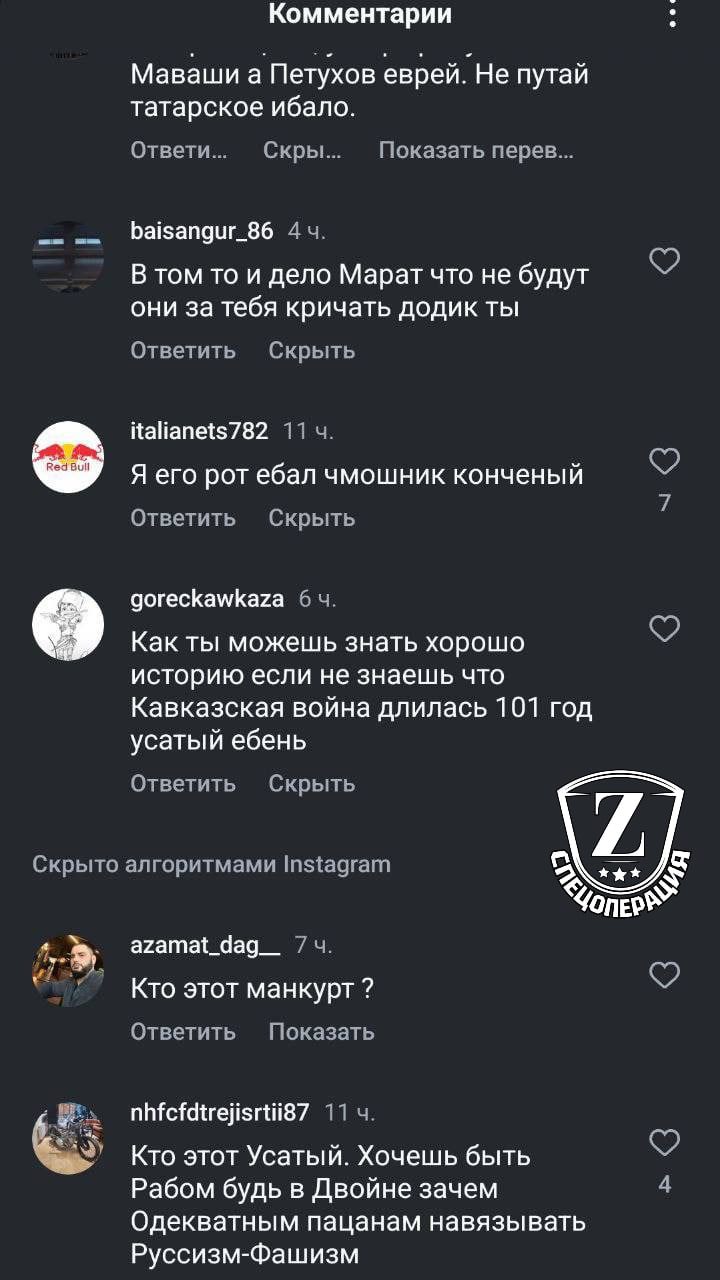
Task: Reply to azamat_dag__'s comment
Action: [183, 1032]
